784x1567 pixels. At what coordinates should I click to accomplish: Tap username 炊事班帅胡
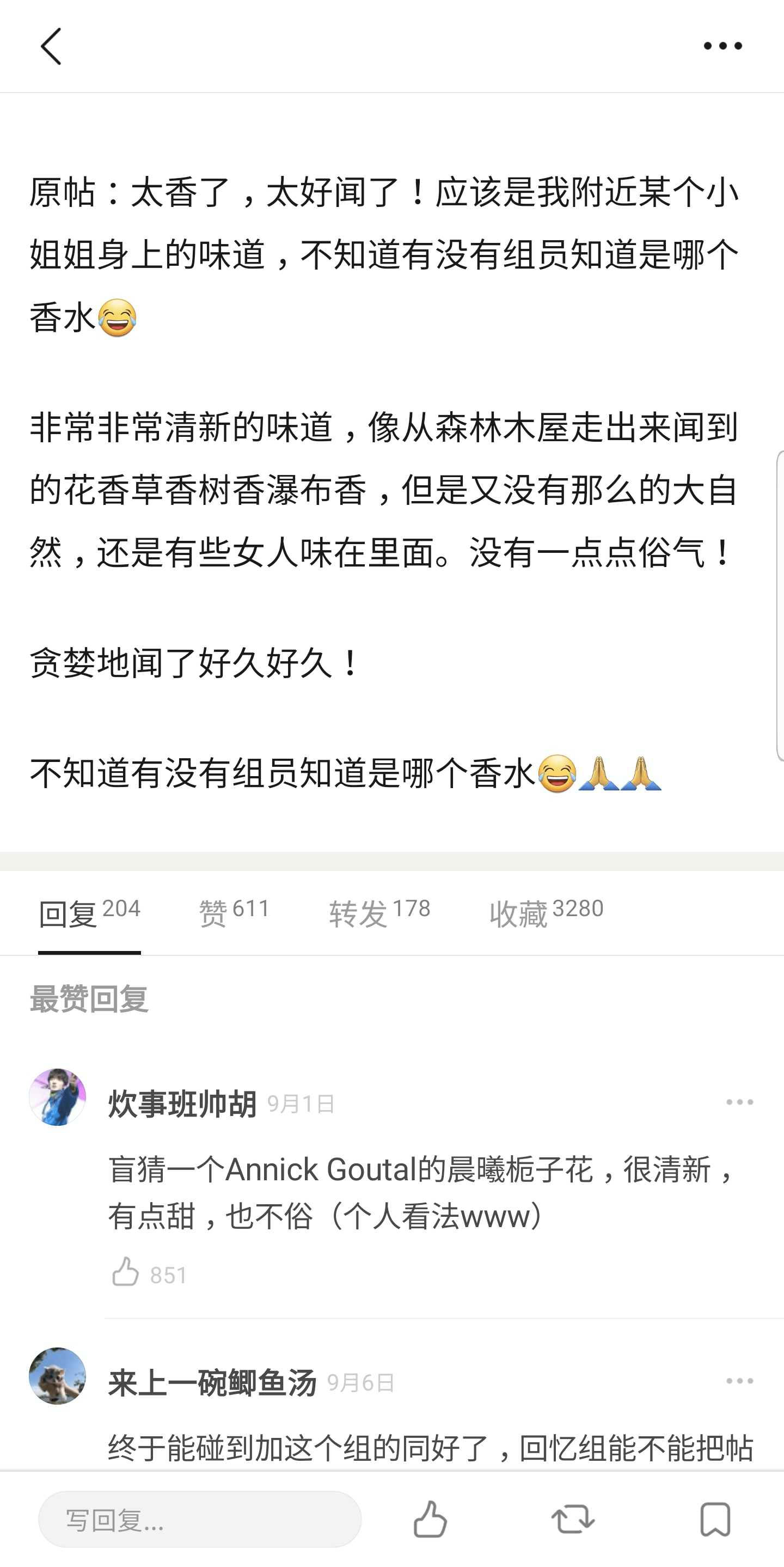tap(182, 1103)
